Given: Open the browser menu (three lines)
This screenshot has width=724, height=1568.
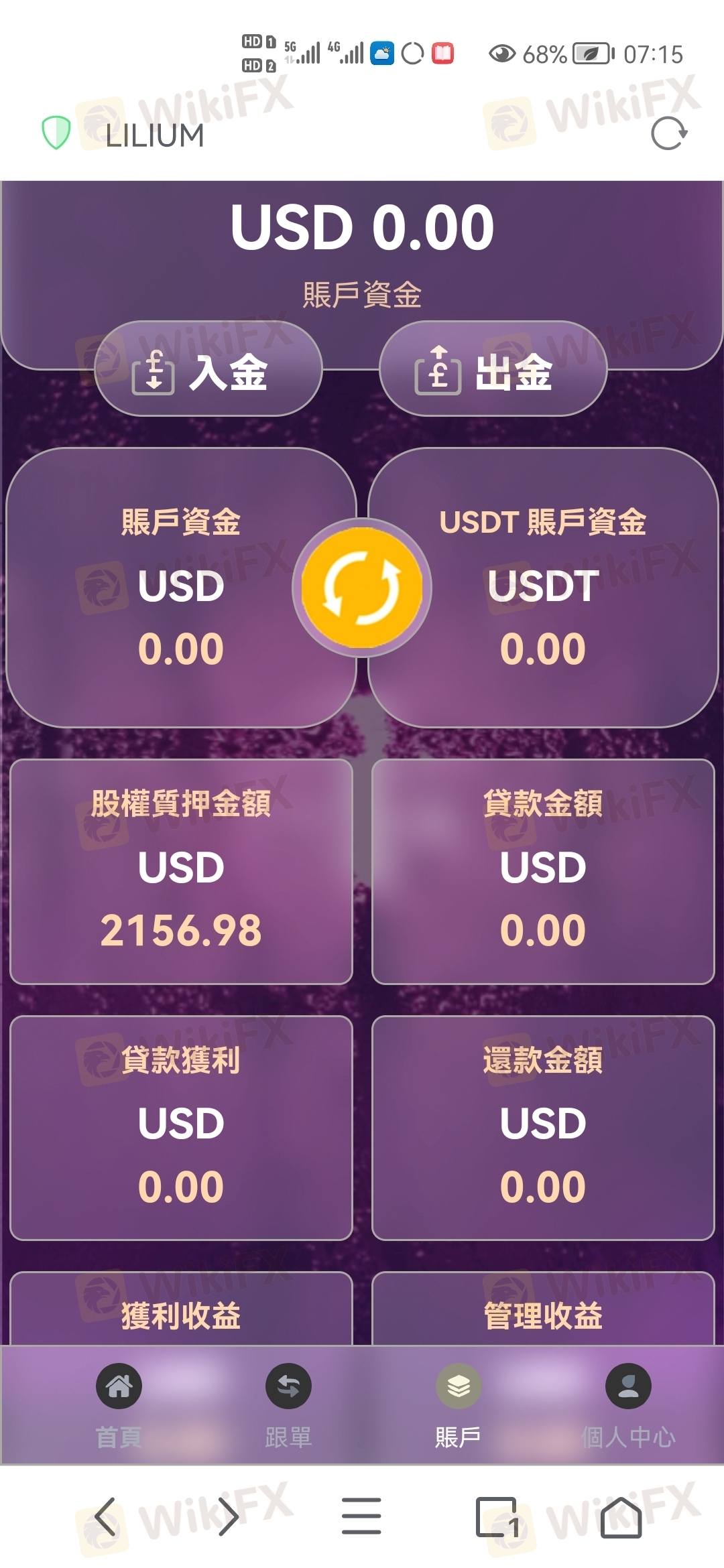Looking at the screenshot, I should 361,1517.
